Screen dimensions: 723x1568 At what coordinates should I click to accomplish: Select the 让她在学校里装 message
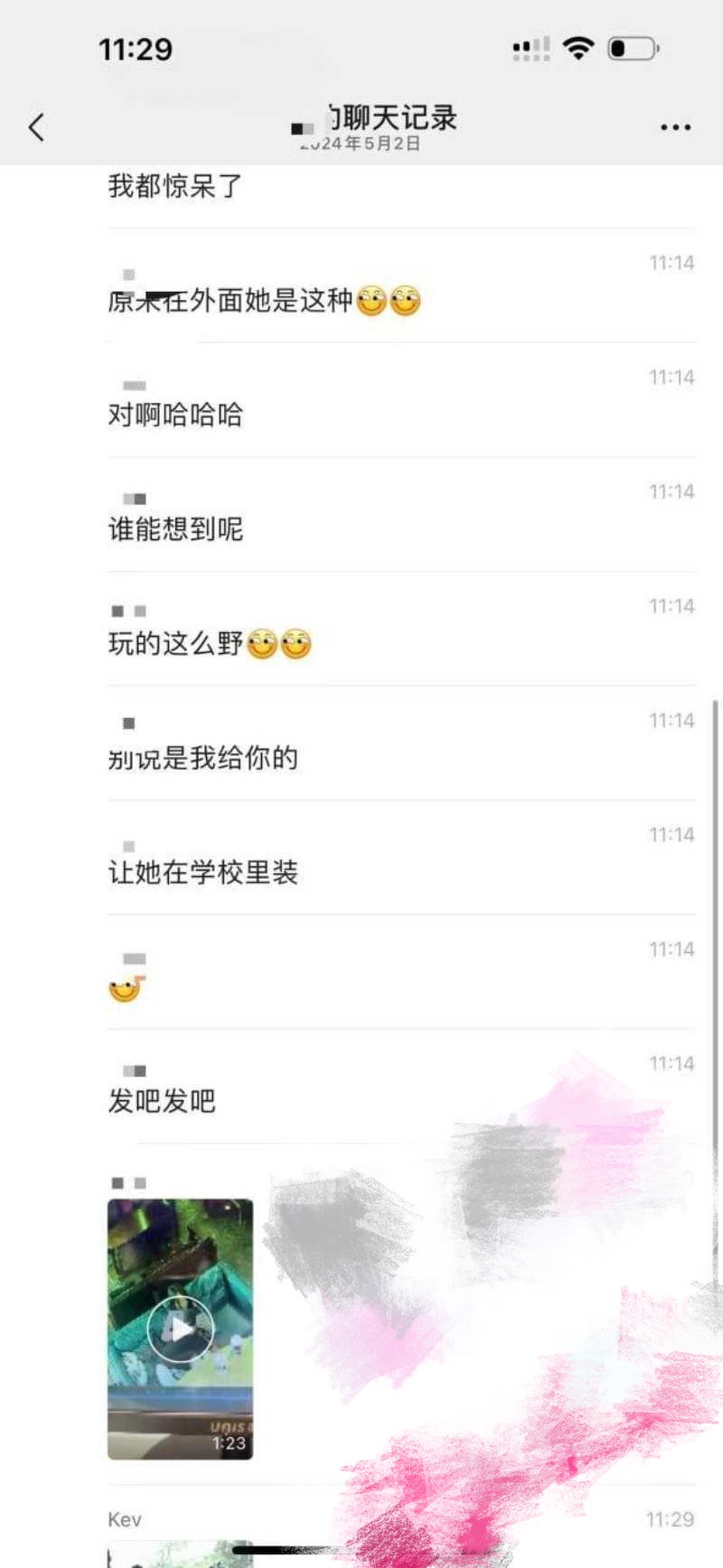click(x=206, y=873)
